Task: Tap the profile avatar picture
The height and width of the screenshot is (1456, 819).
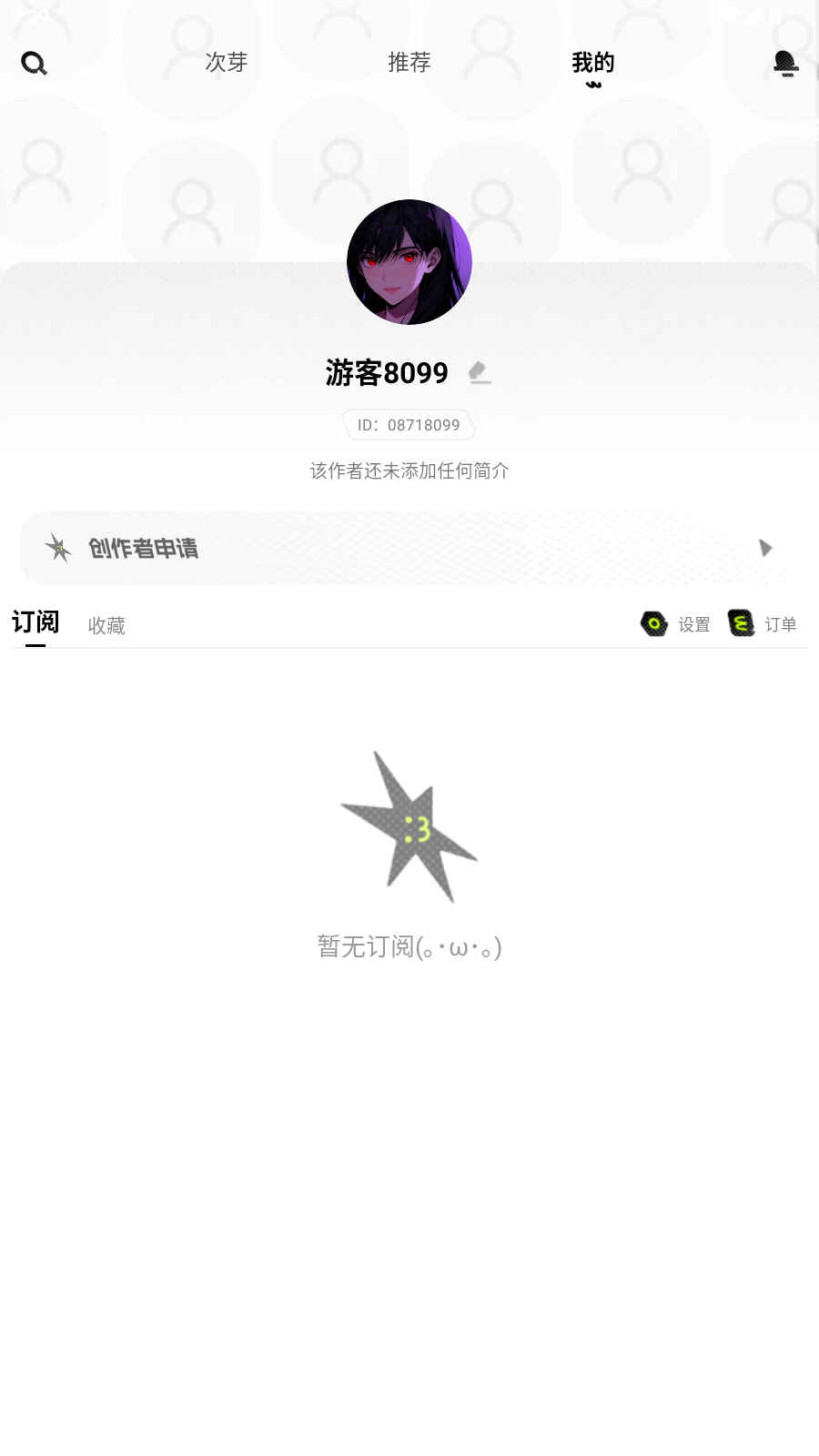Action: click(x=409, y=262)
